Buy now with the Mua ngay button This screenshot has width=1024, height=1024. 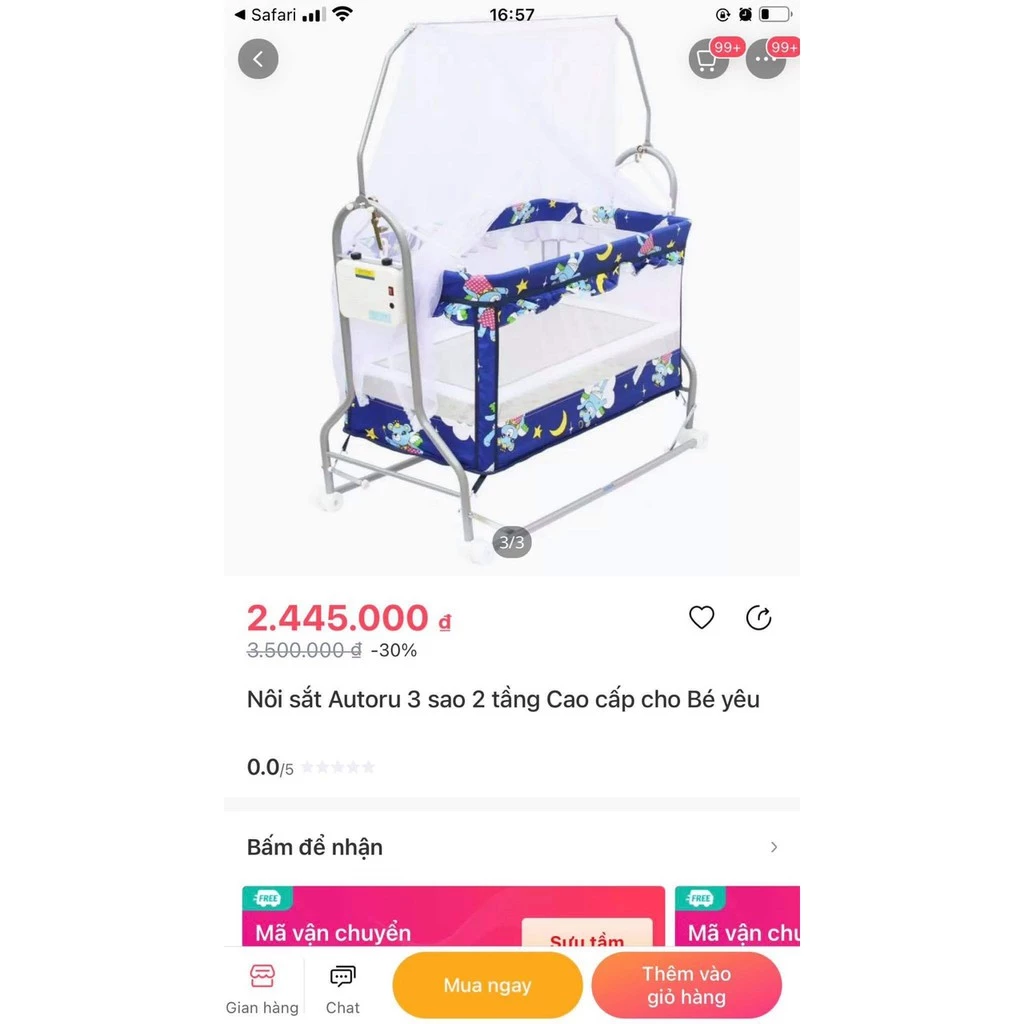[x=487, y=986]
